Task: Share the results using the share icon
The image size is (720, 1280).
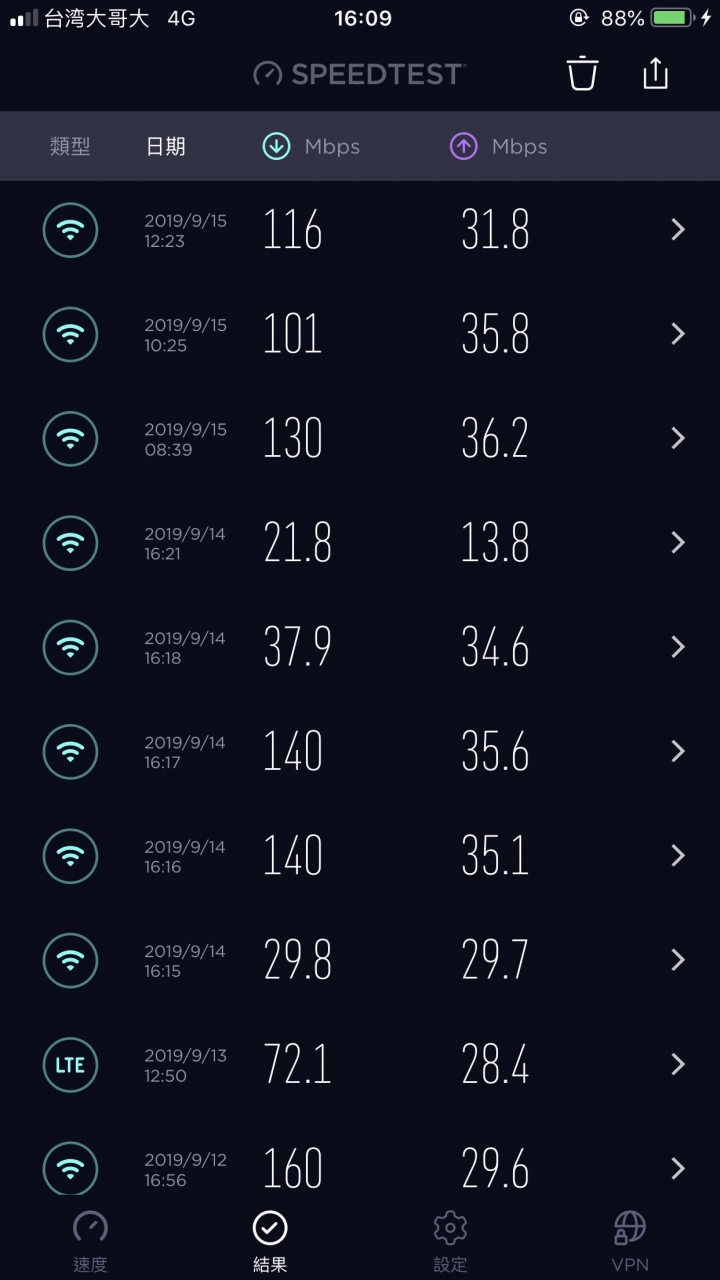Action: [x=655, y=73]
